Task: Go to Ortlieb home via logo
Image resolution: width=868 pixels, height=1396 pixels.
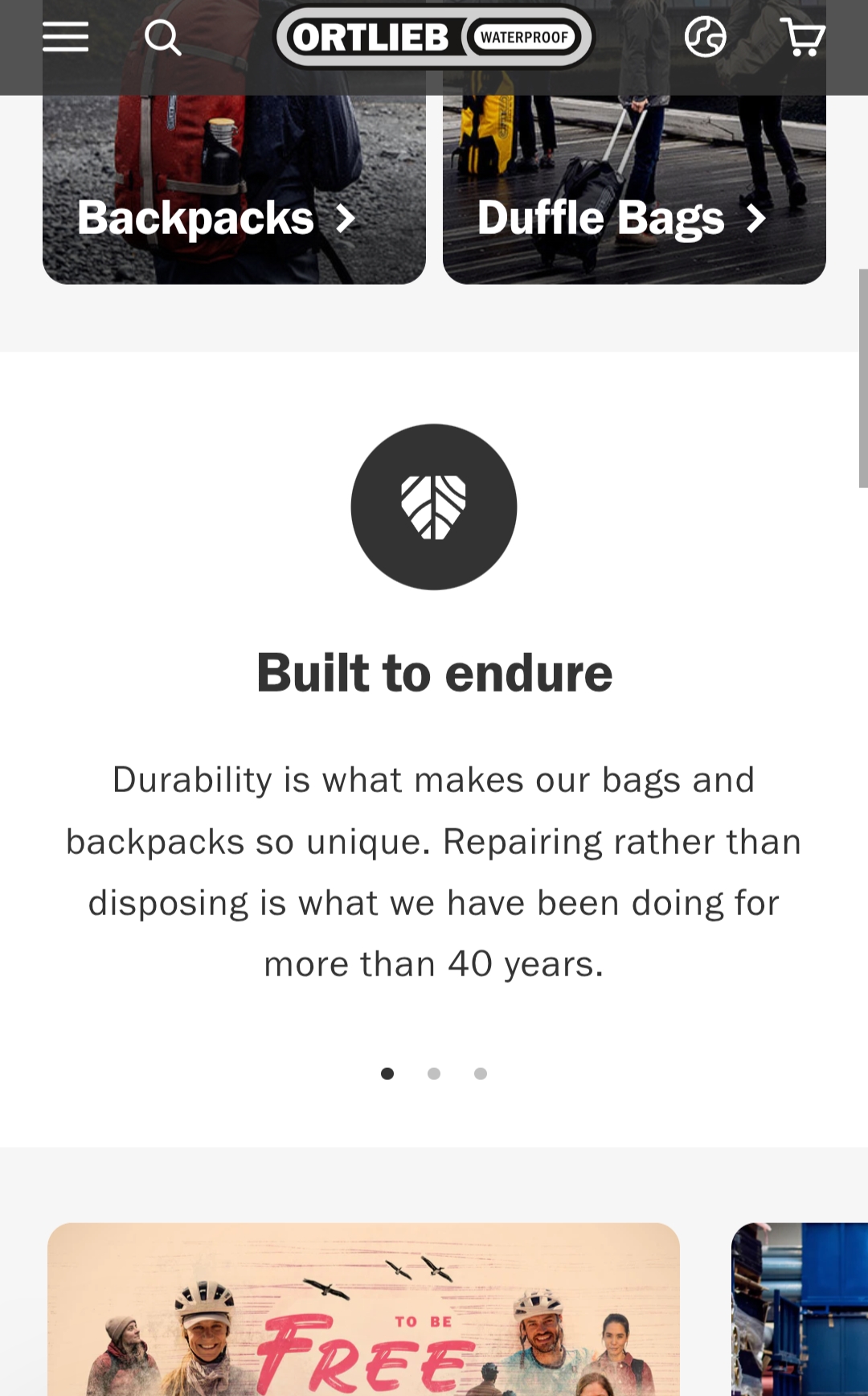Action: tap(434, 37)
